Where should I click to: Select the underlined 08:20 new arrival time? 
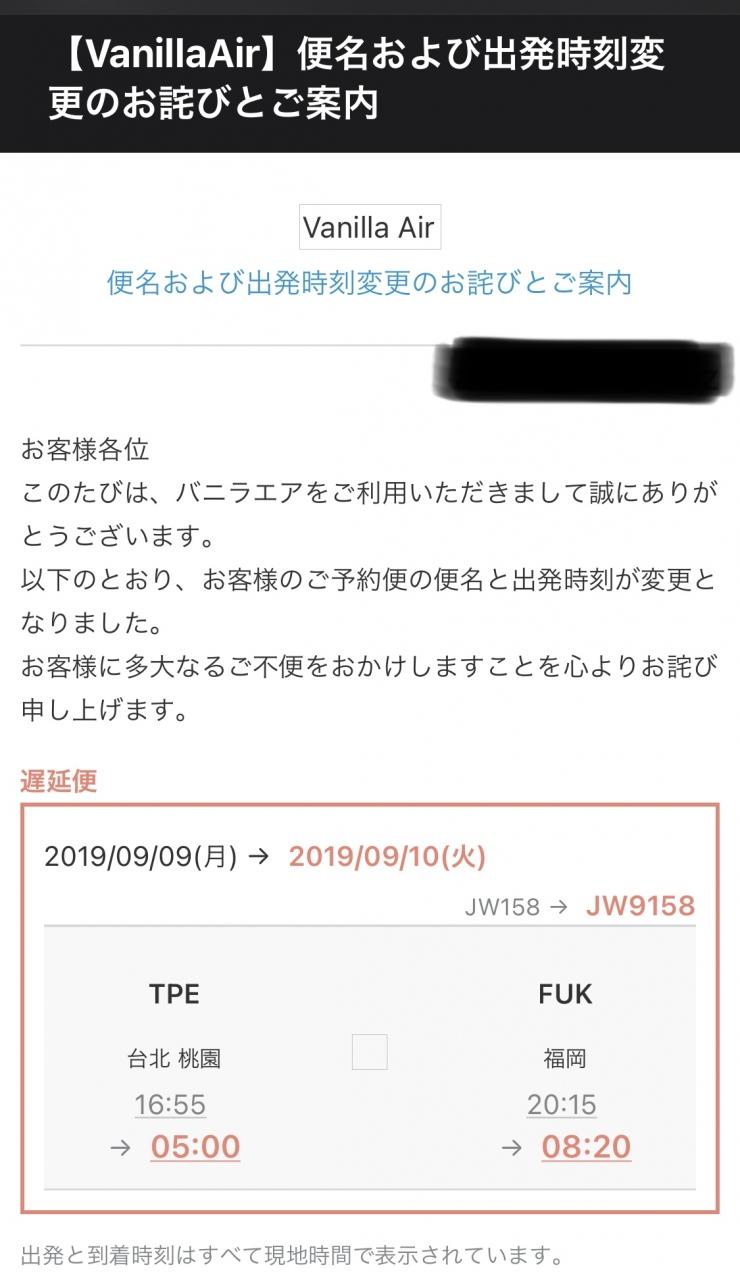[x=586, y=1146]
